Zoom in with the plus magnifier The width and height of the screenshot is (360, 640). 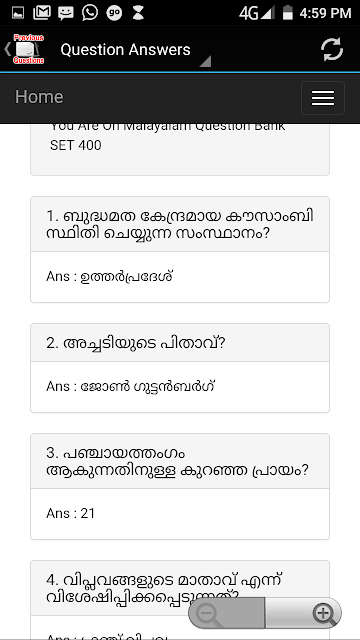pyautogui.click(x=303, y=613)
